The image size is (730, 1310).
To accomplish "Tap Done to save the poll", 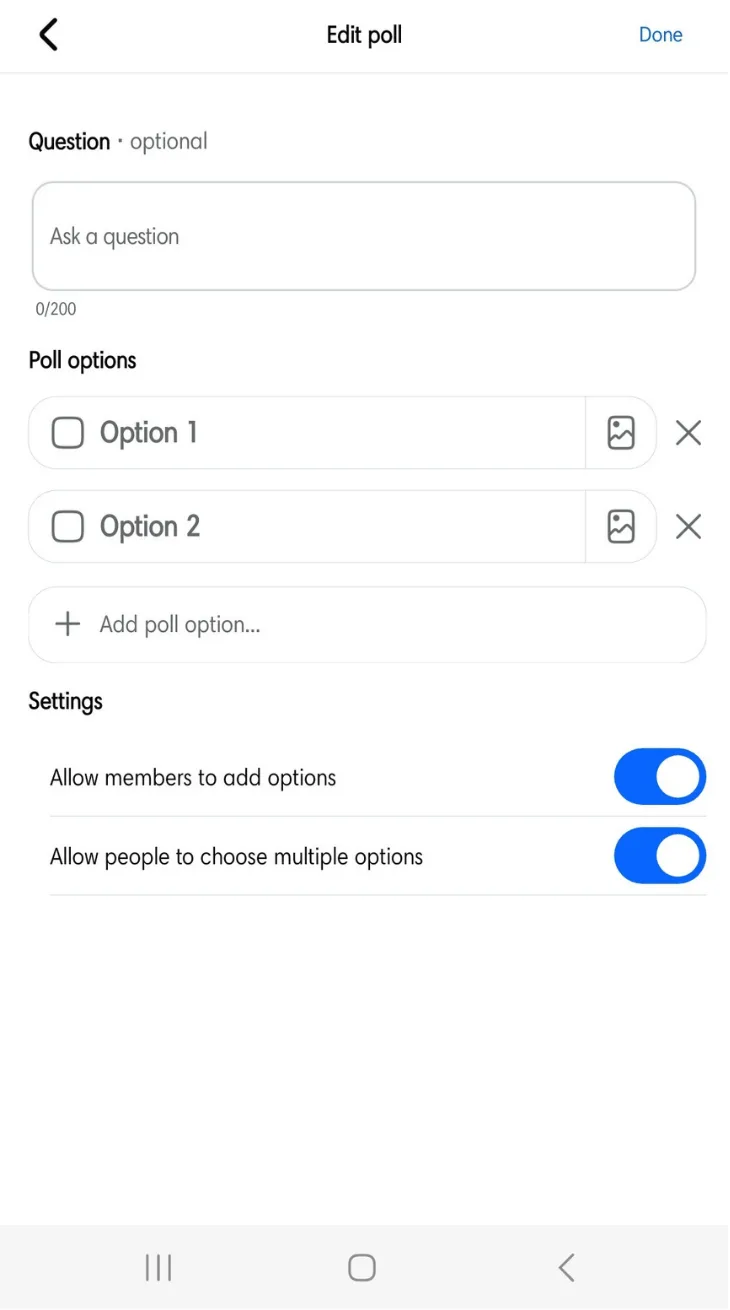I will point(660,35).
